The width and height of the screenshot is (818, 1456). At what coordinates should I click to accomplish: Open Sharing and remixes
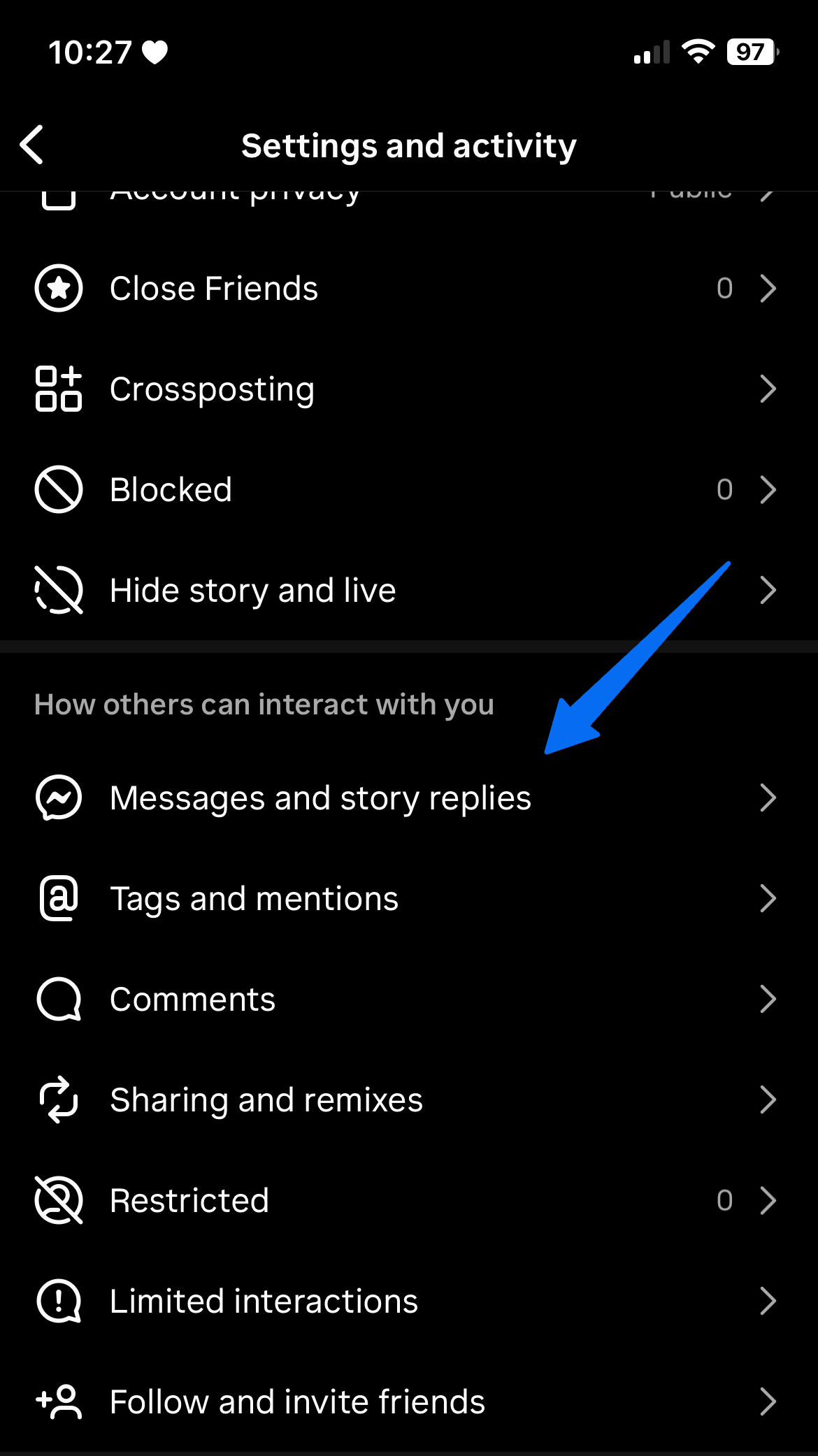(x=409, y=1100)
